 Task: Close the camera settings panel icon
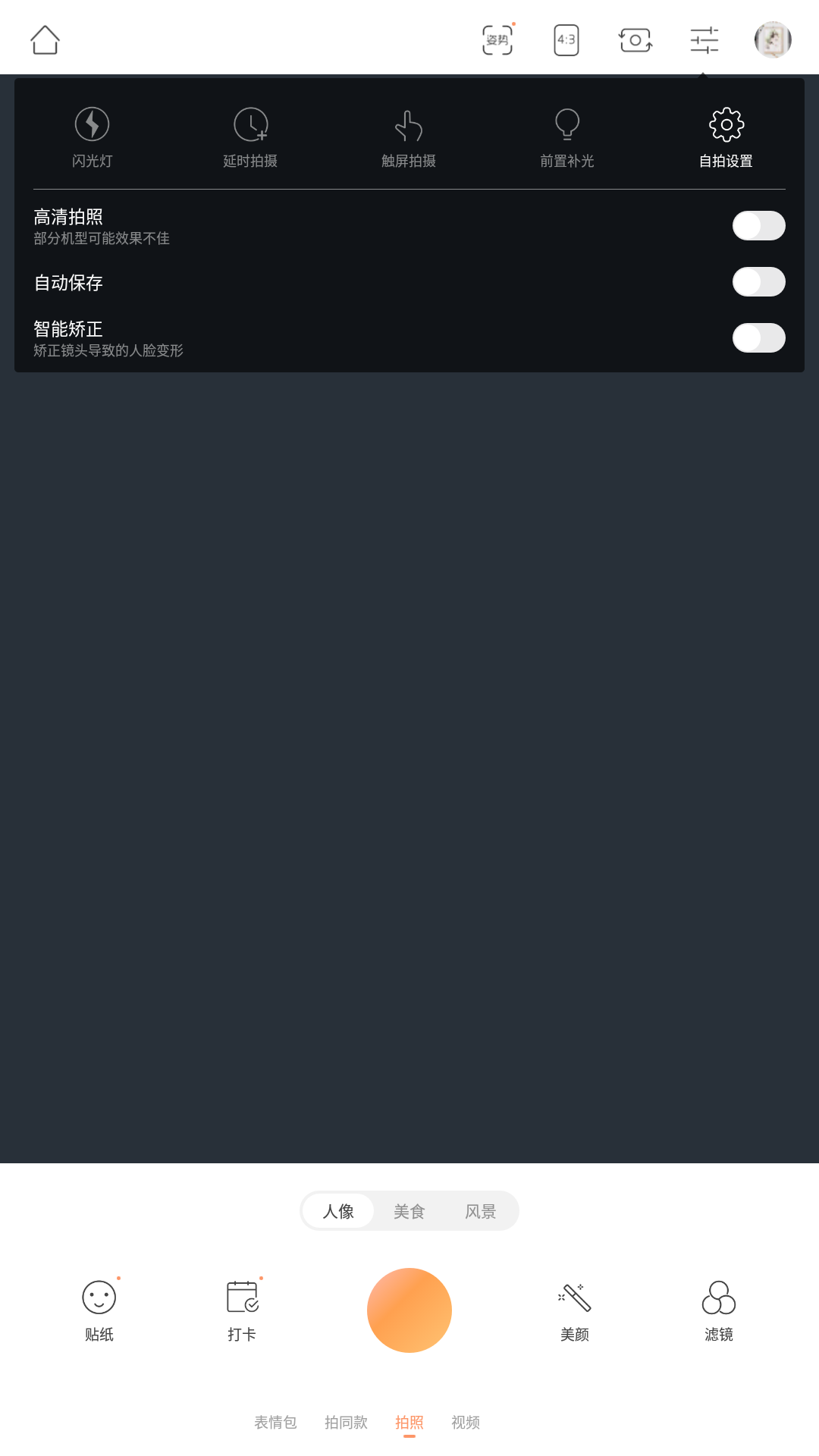[x=704, y=40]
